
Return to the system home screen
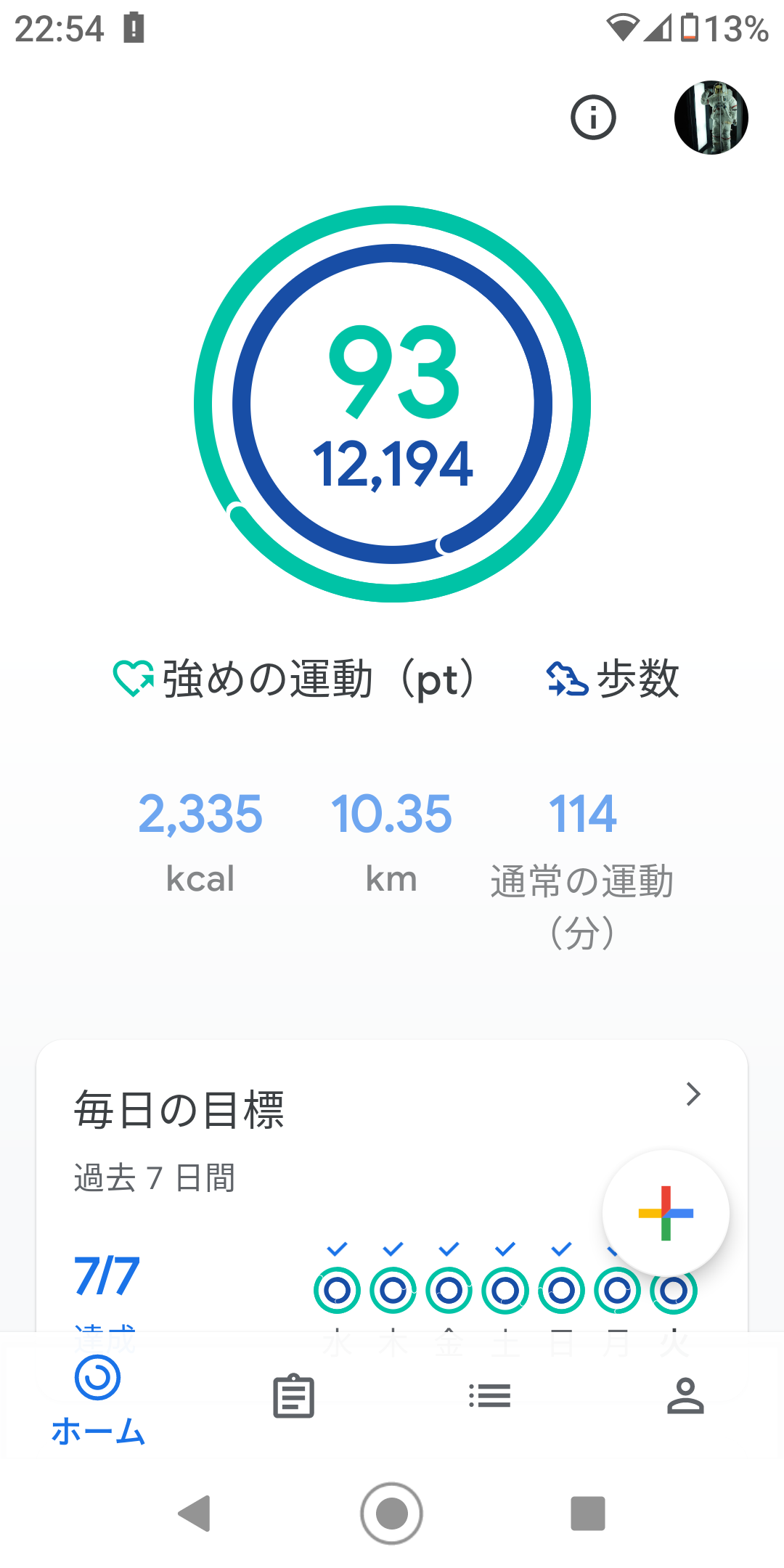392,1514
